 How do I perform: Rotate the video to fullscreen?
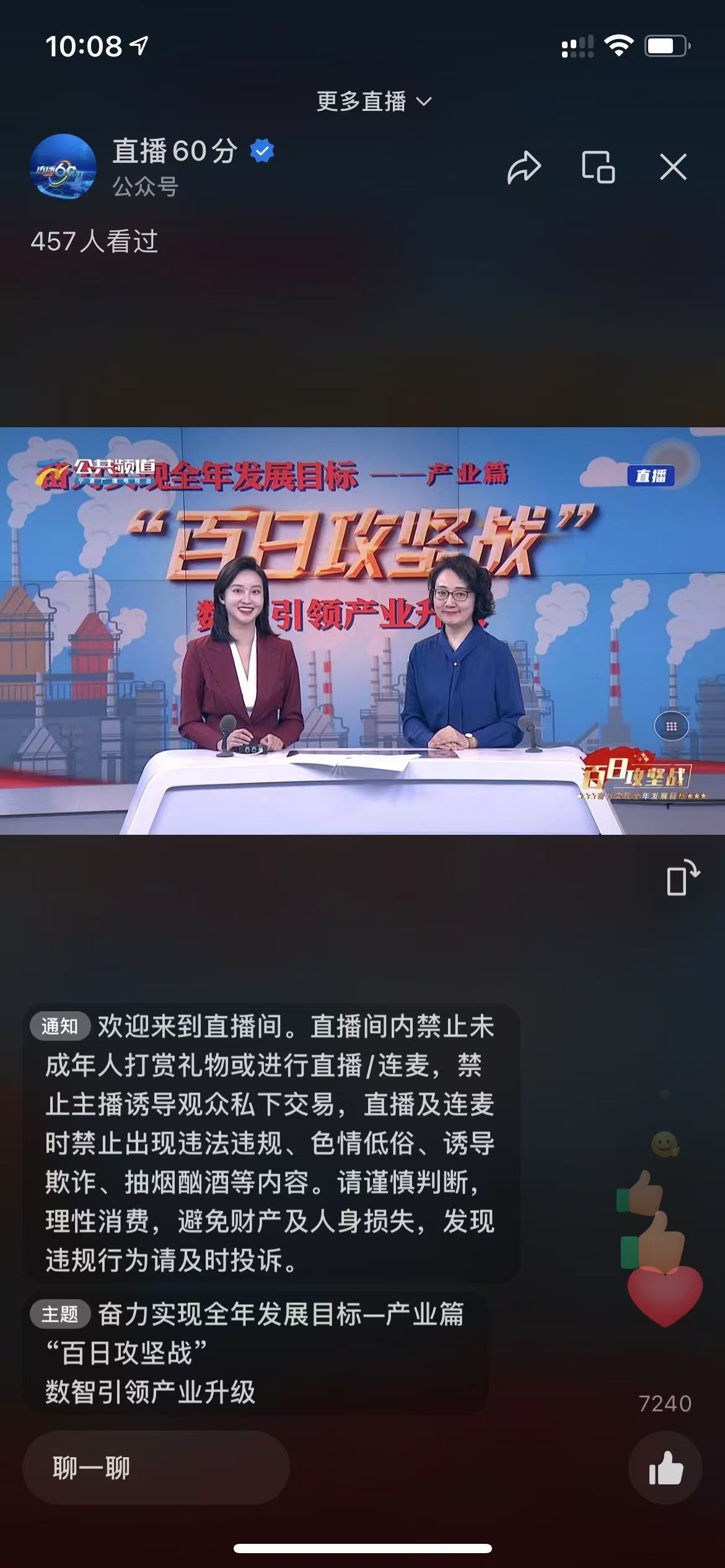click(x=682, y=878)
